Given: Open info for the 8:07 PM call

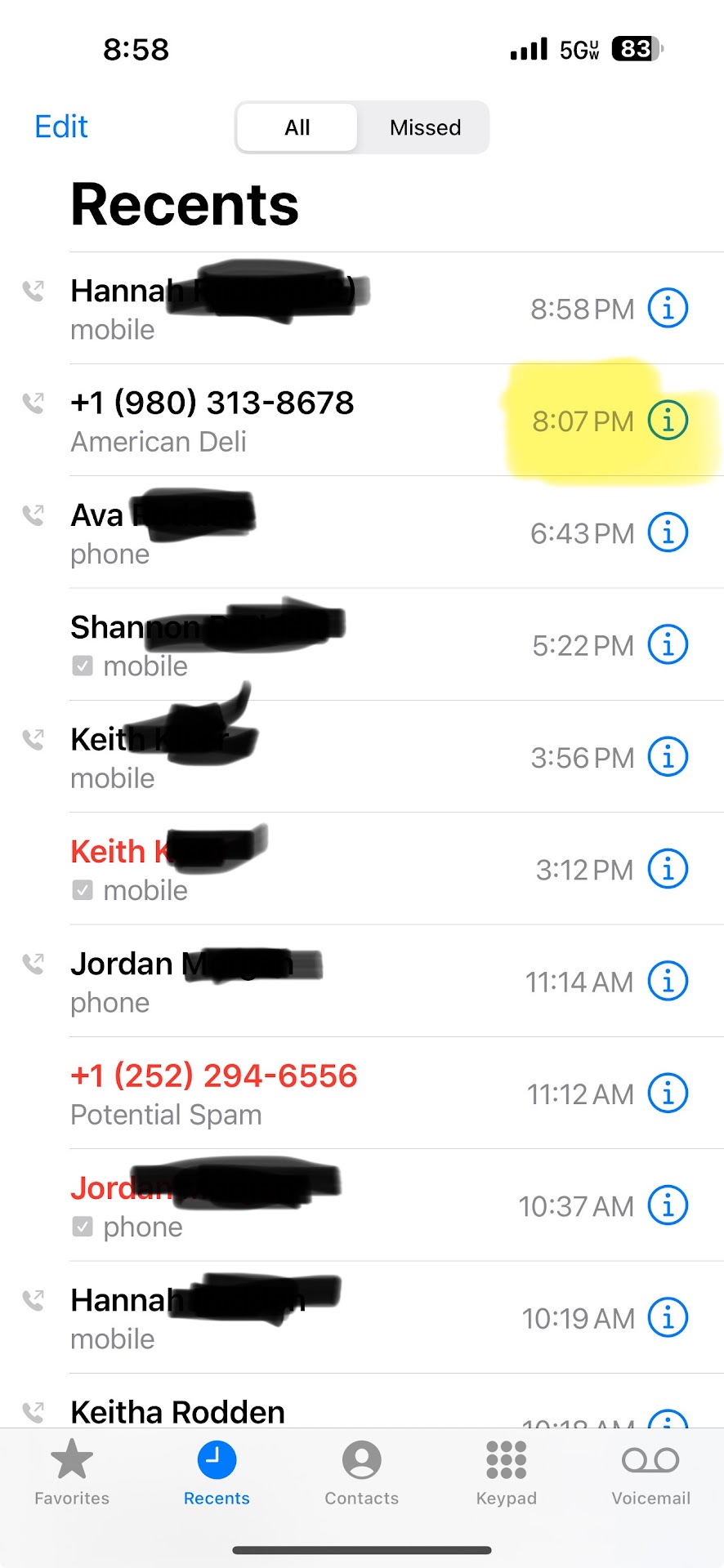Looking at the screenshot, I should tap(668, 420).
